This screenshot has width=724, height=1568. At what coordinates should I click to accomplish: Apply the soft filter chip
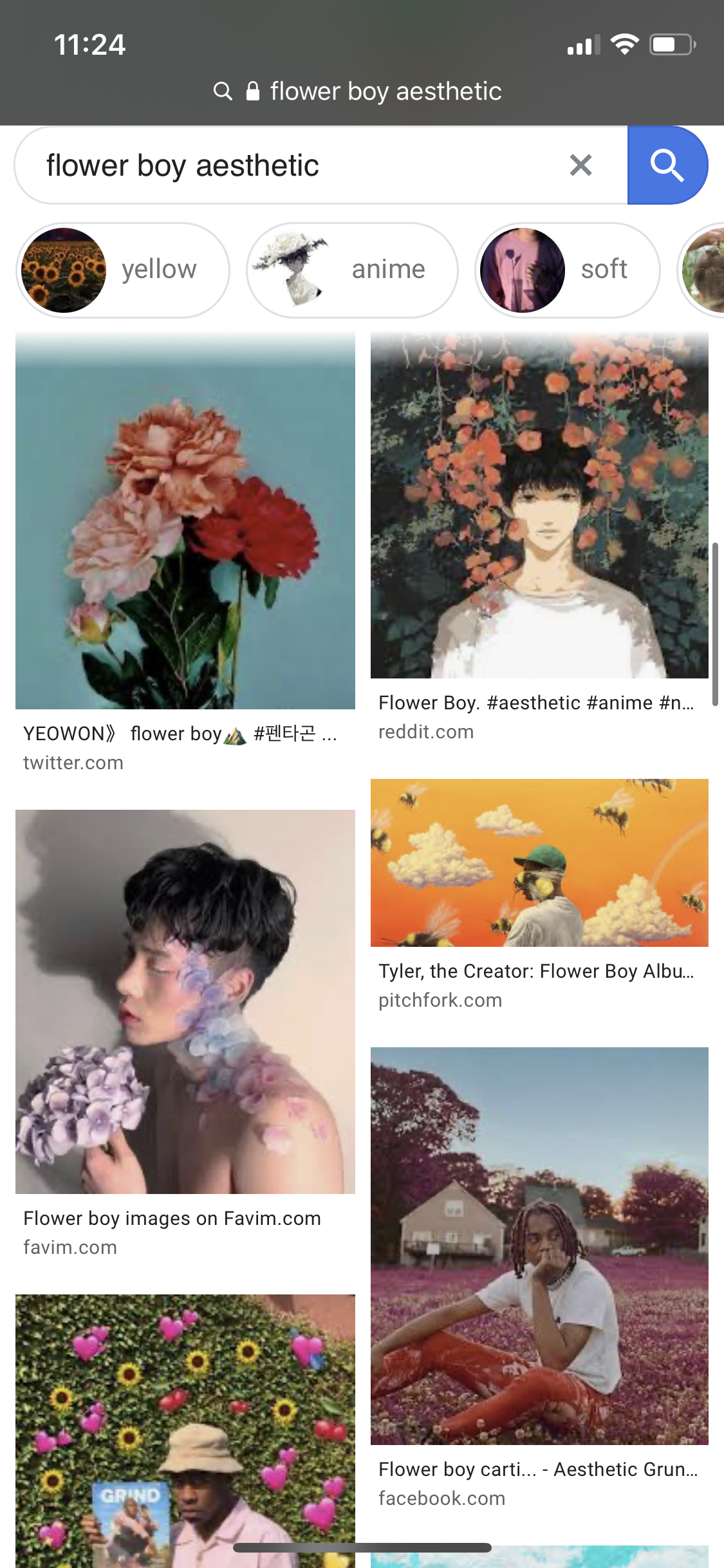[568, 270]
